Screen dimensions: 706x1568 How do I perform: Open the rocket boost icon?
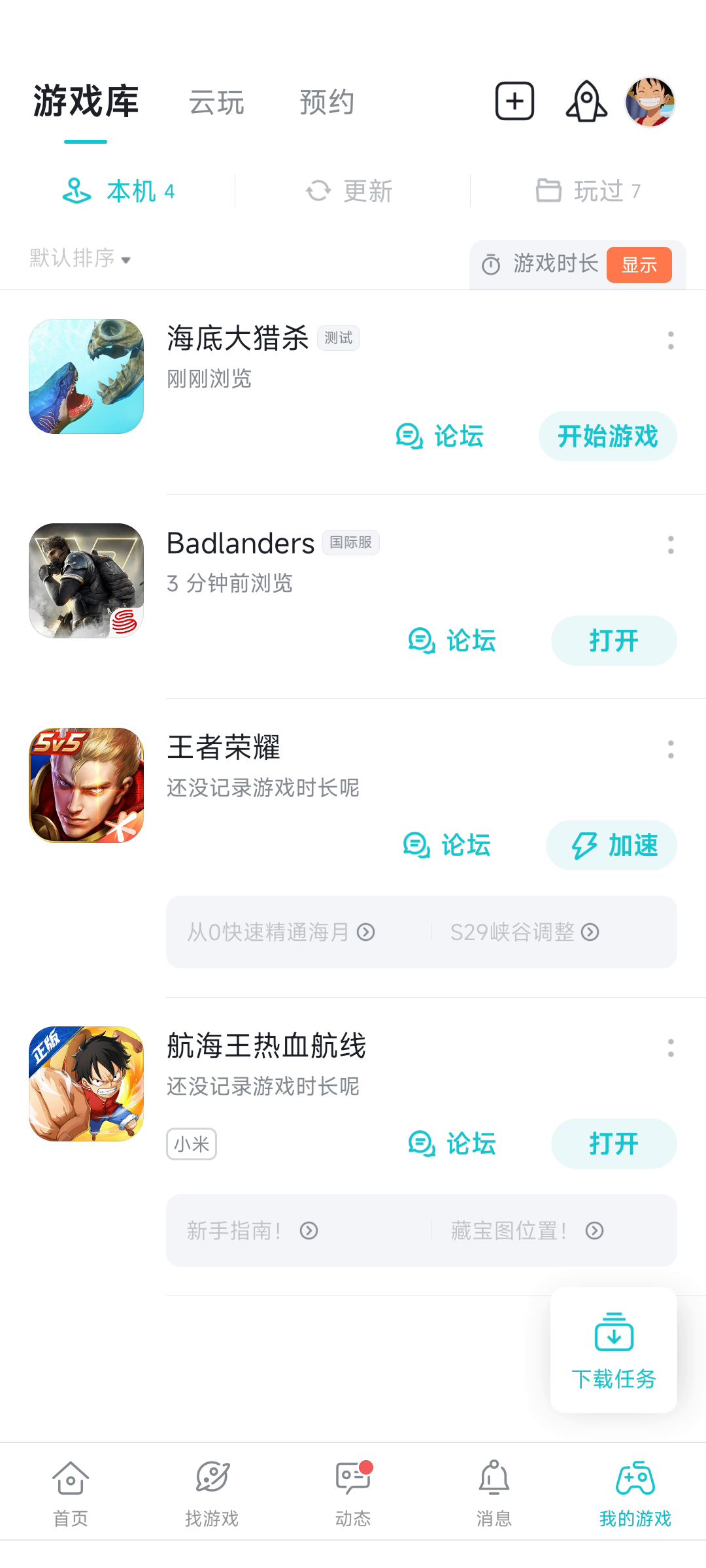[x=586, y=101]
